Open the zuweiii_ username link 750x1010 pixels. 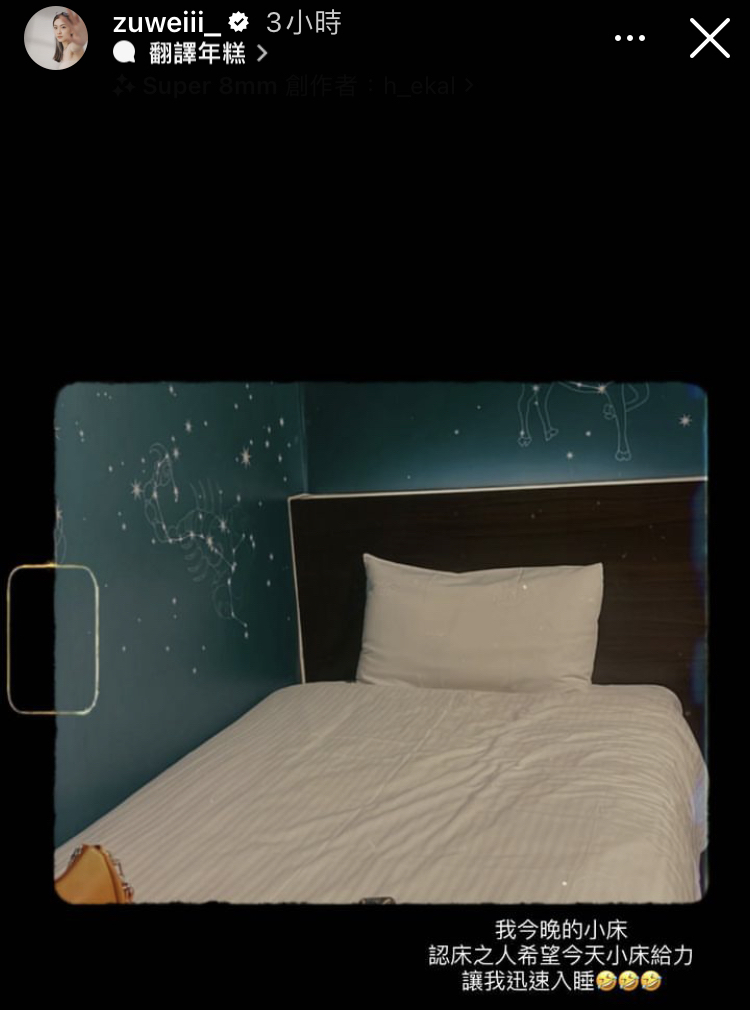[x=166, y=22]
